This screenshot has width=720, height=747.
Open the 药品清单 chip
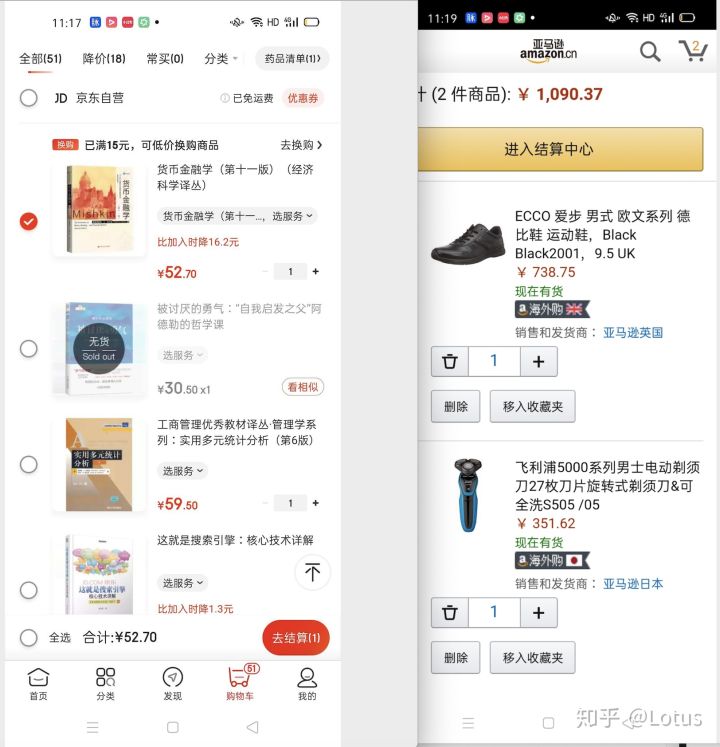click(292, 59)
